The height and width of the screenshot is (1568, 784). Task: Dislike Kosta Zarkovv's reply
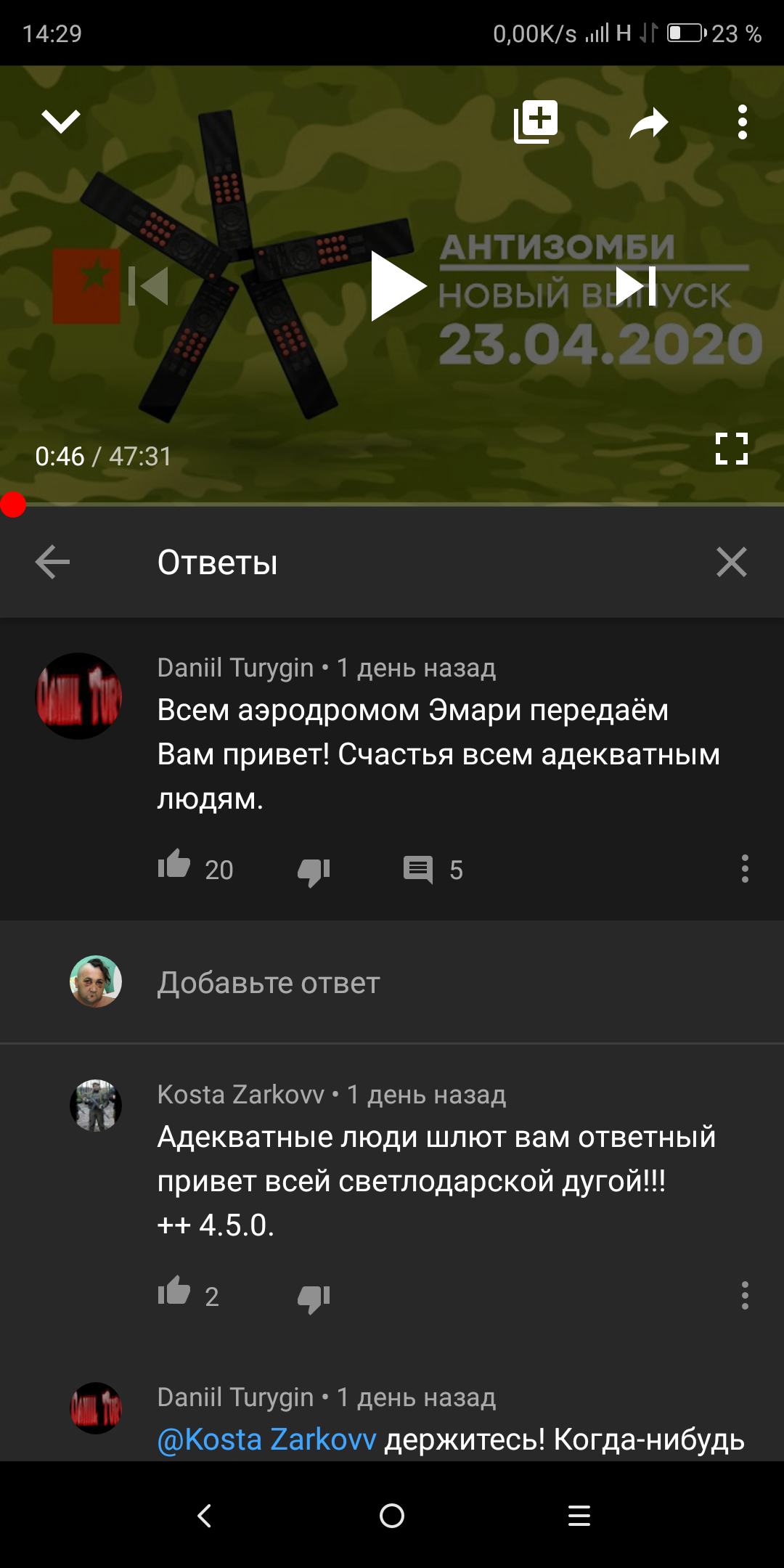tap(314, 1298)
